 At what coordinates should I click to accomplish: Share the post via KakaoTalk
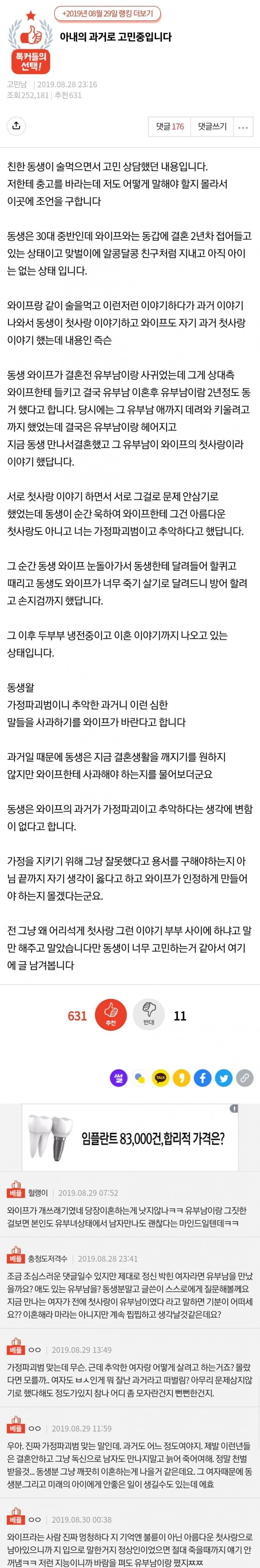(x=160, y=1078)
